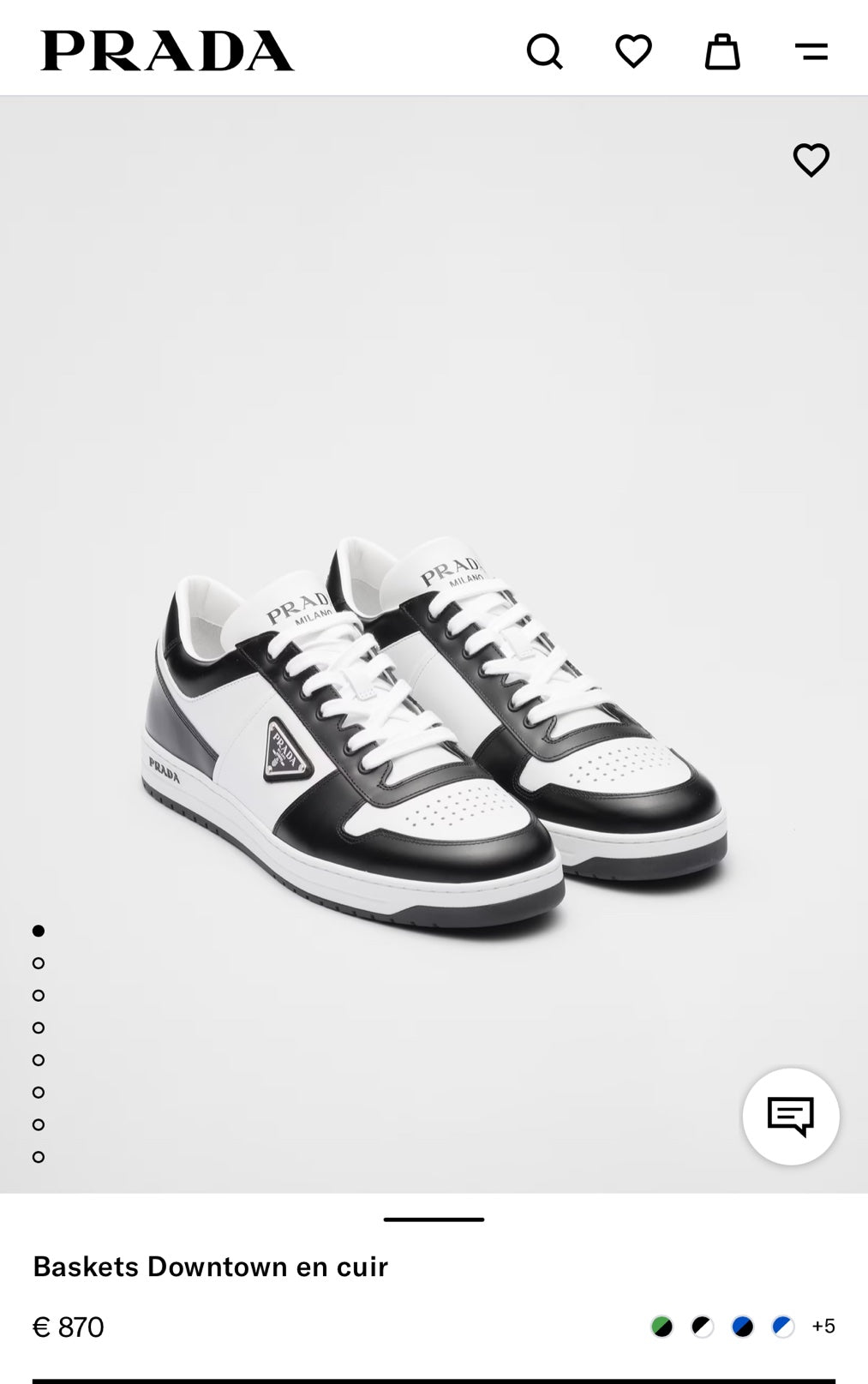This screenshot has width=868, height=1384.
Task: Show the +5 more colors
Action: 823,1327
